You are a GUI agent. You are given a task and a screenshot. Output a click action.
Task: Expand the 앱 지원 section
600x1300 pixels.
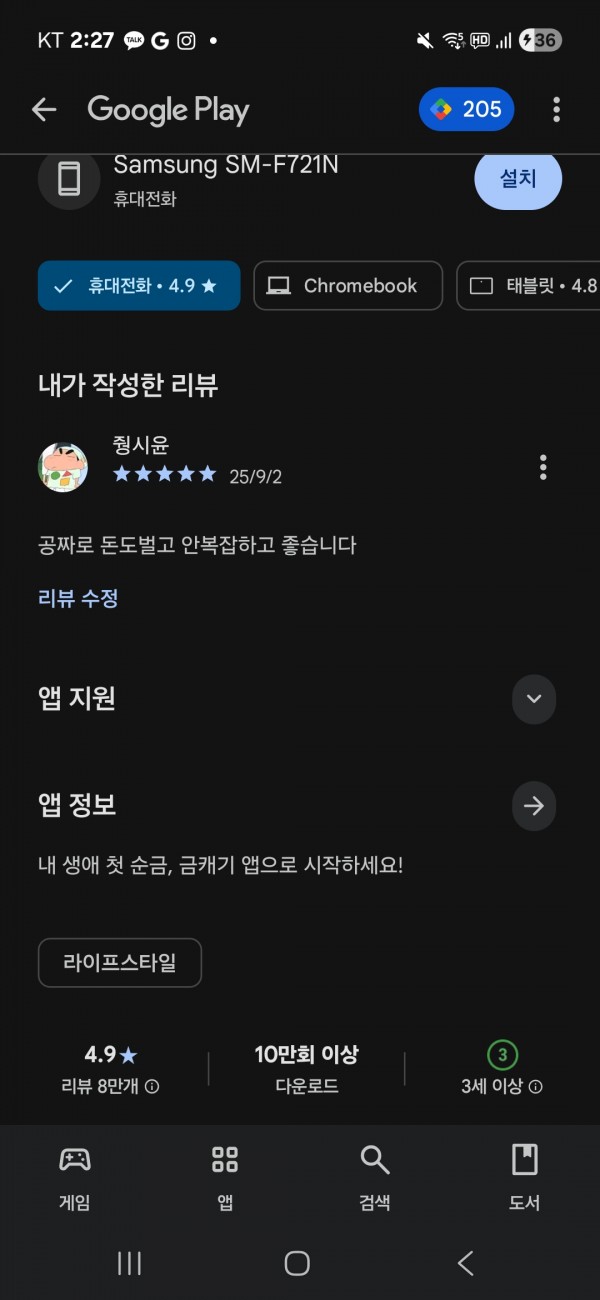pos(534,698)
